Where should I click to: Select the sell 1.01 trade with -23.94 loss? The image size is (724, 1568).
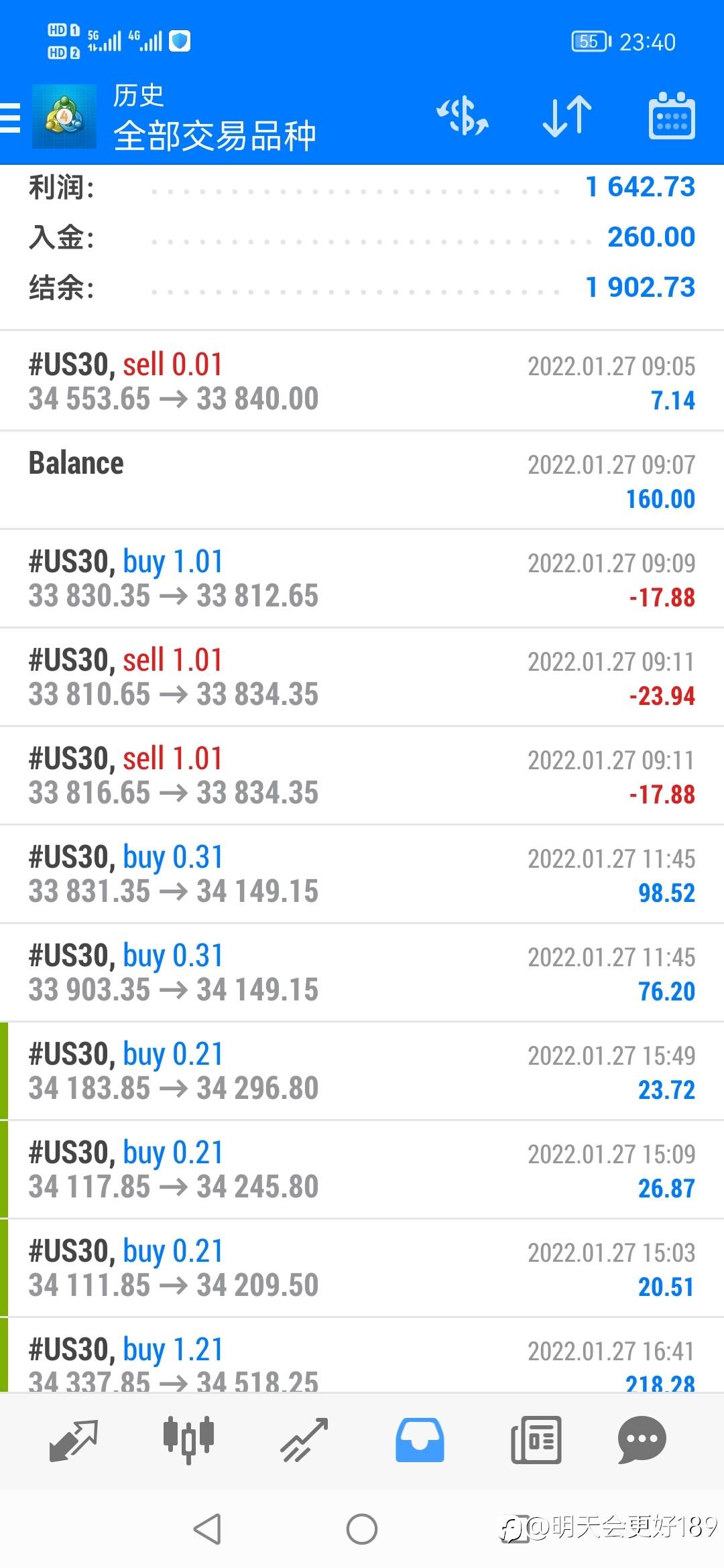point(362,677)
